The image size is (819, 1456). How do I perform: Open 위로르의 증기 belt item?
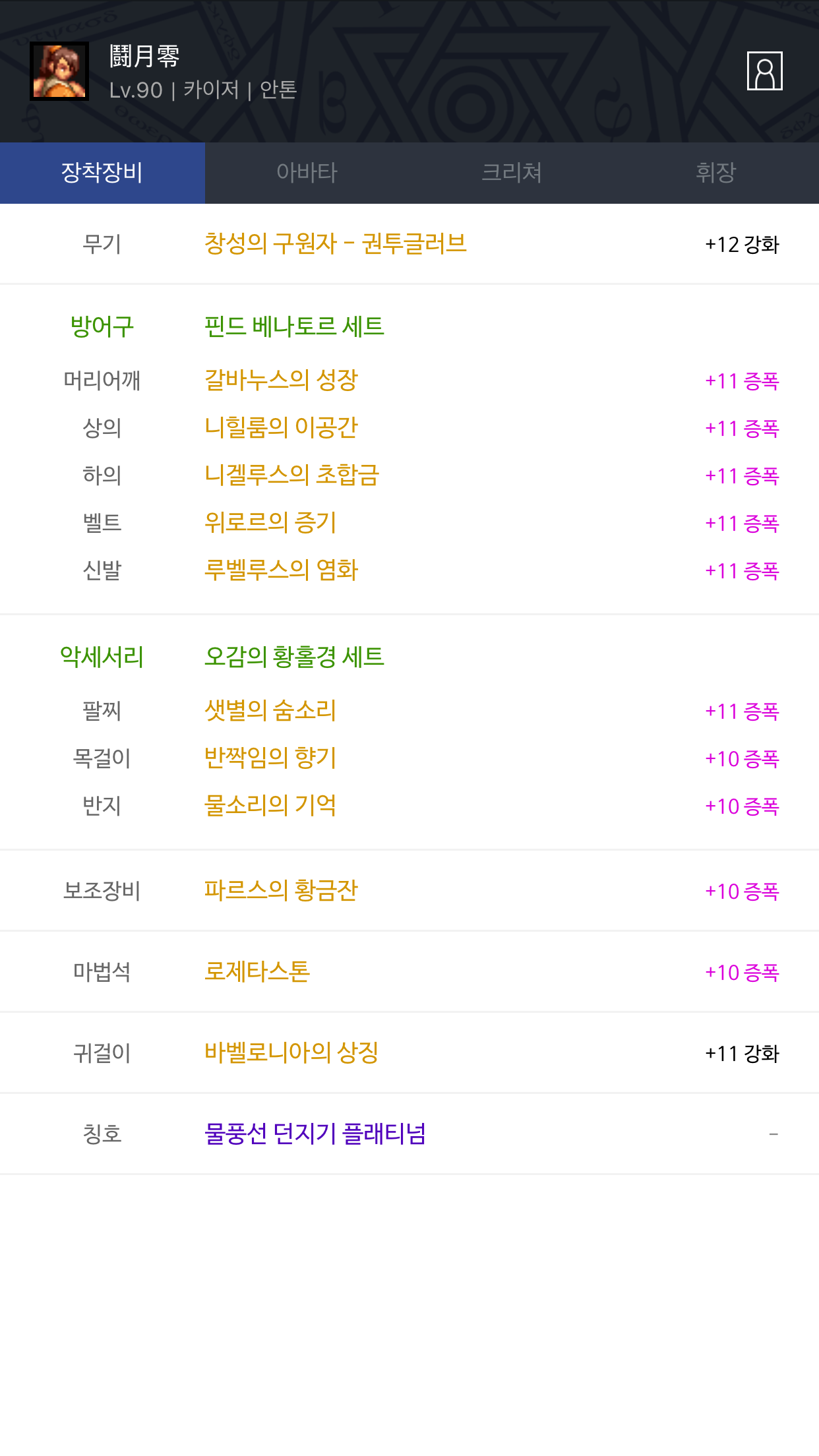(270, 522)
